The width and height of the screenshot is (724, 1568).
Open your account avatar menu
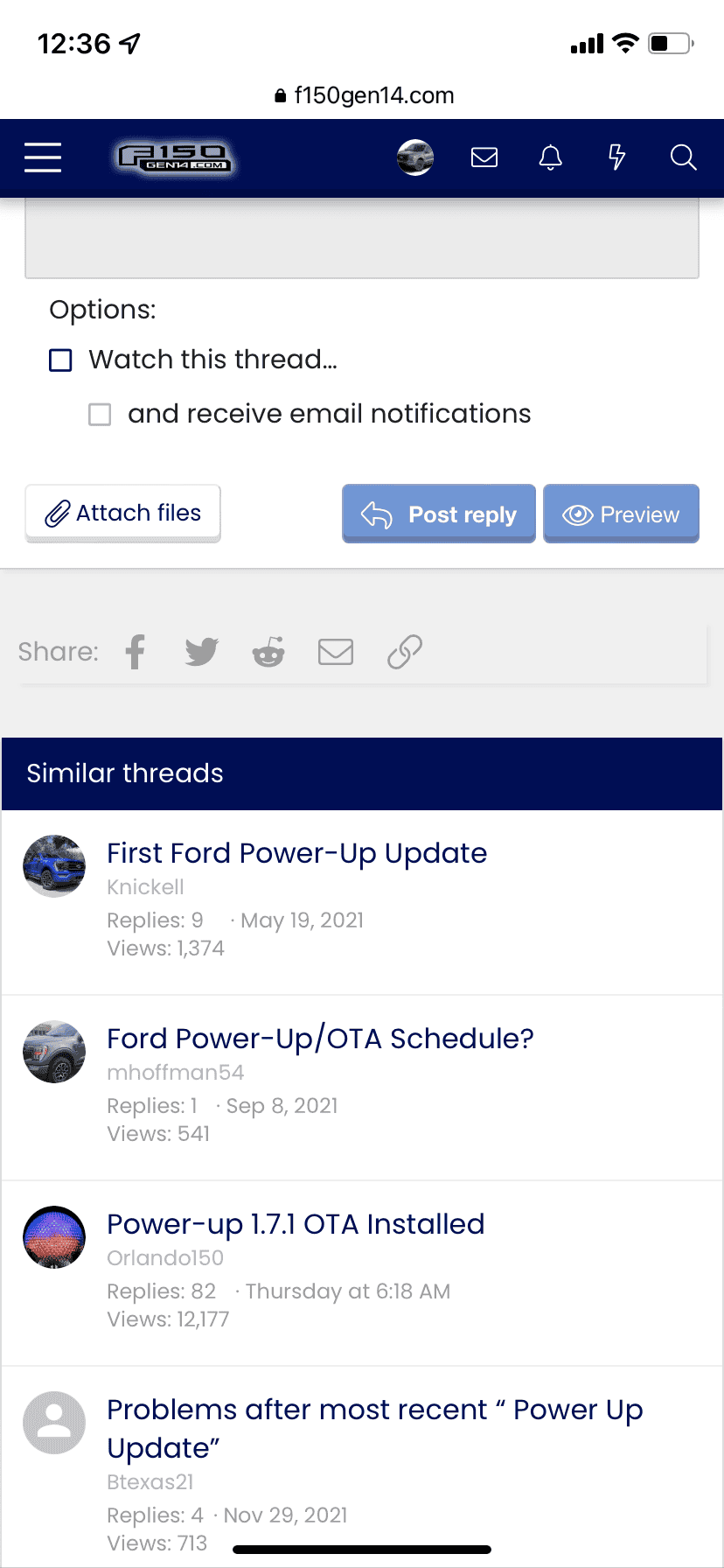414,157
